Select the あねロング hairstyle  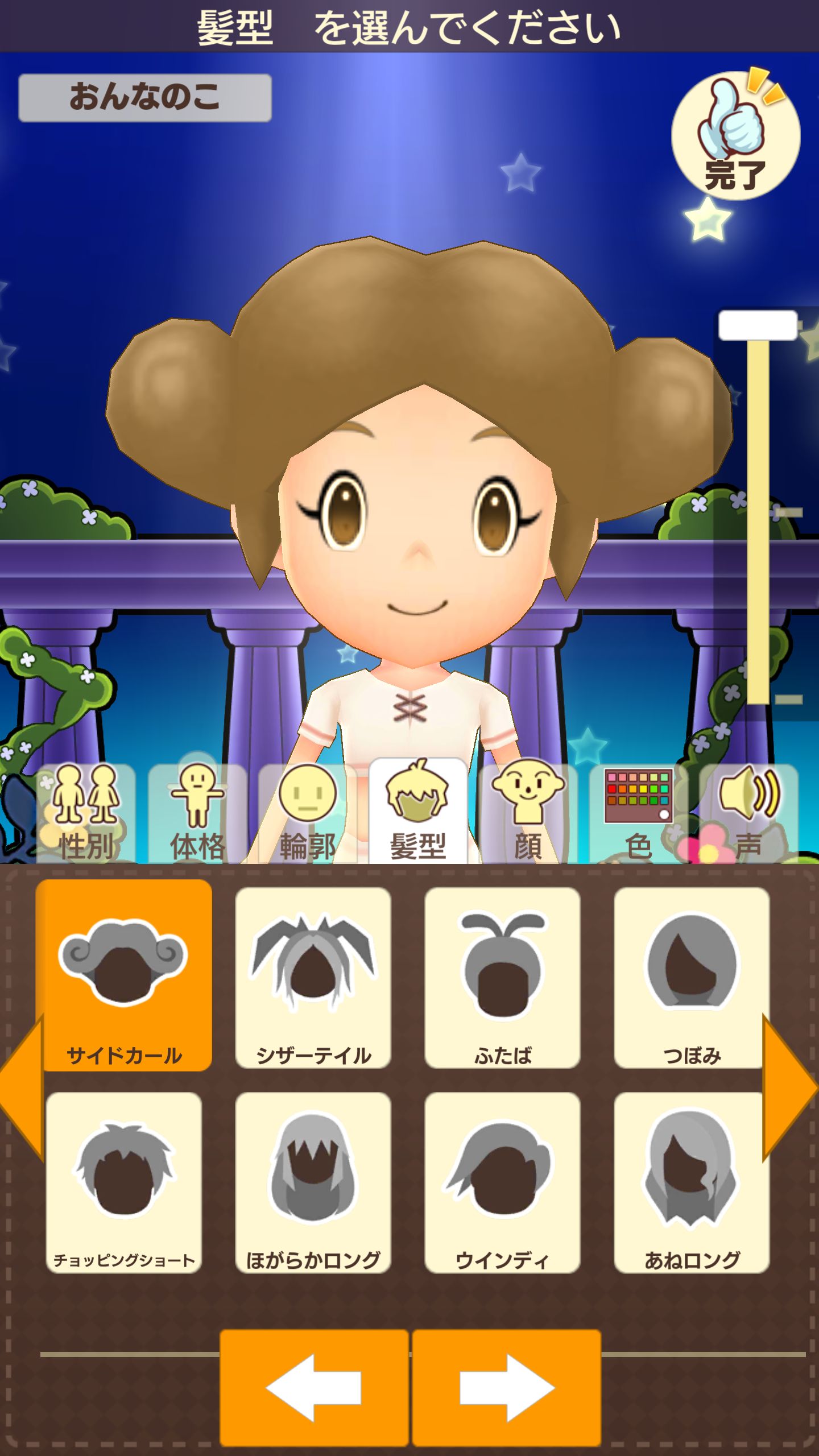(690, 1182)
